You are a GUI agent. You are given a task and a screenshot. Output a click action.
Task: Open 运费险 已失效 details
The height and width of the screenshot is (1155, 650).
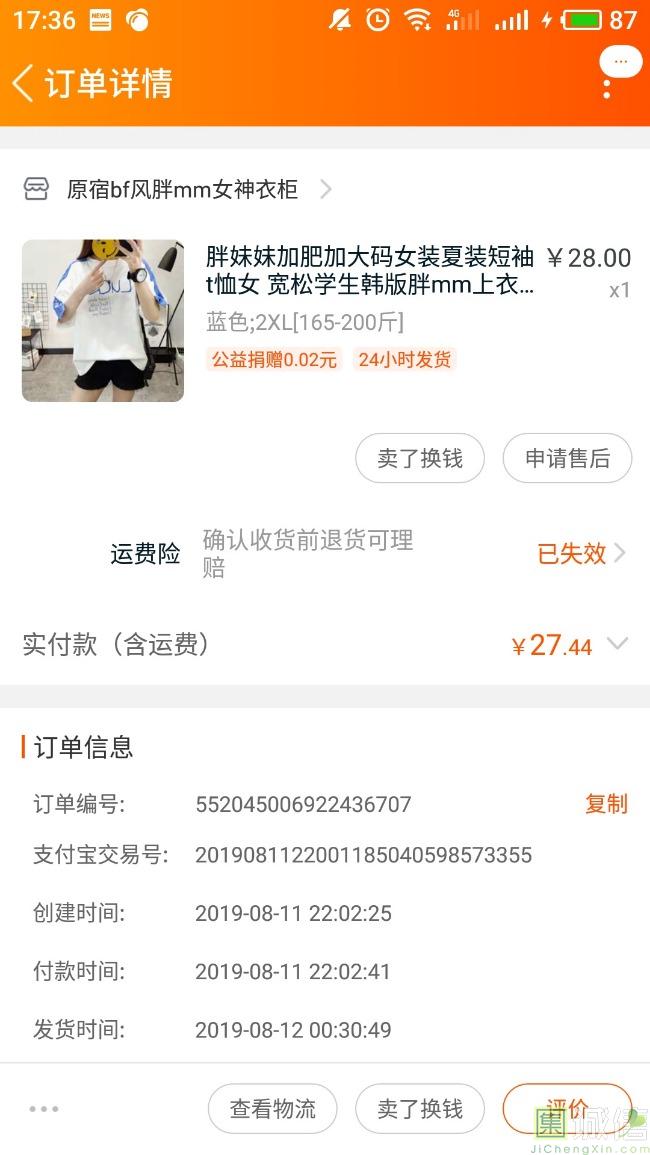coord(582,553)
